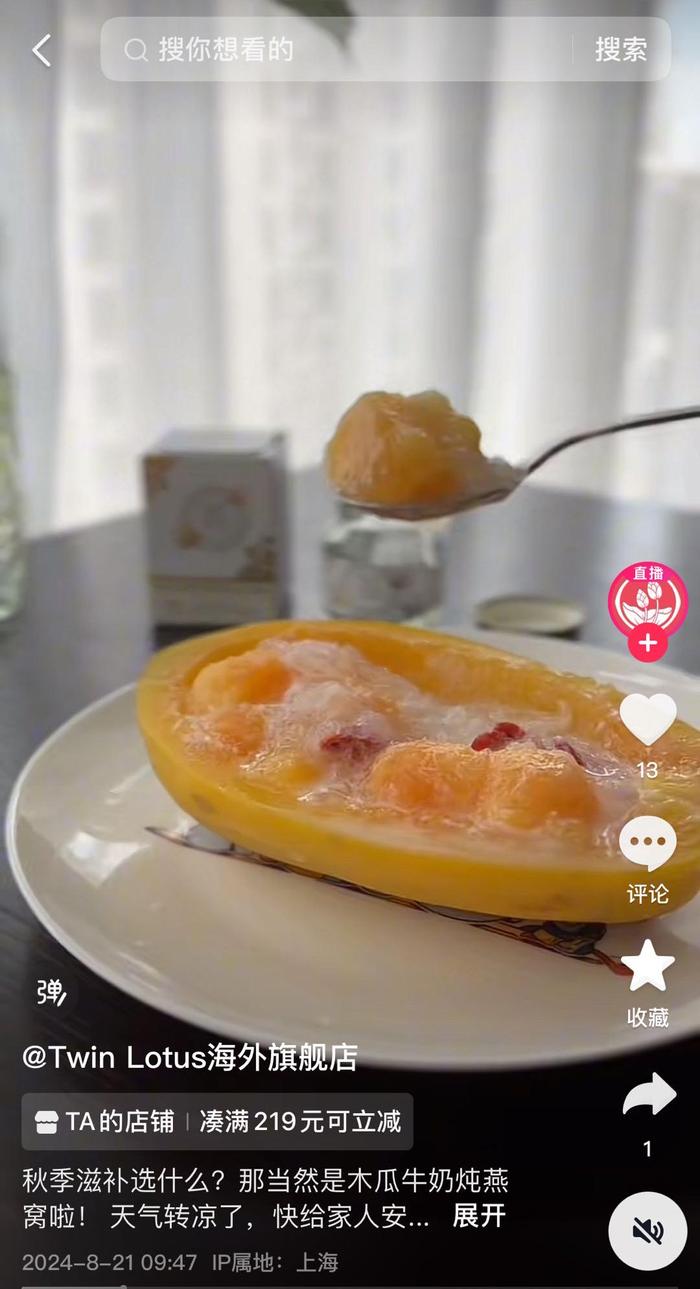Image resolution: width=700 pixels, height=1289 pixels.
Task: Go back with the arrow icon
Action: (41, 50)
